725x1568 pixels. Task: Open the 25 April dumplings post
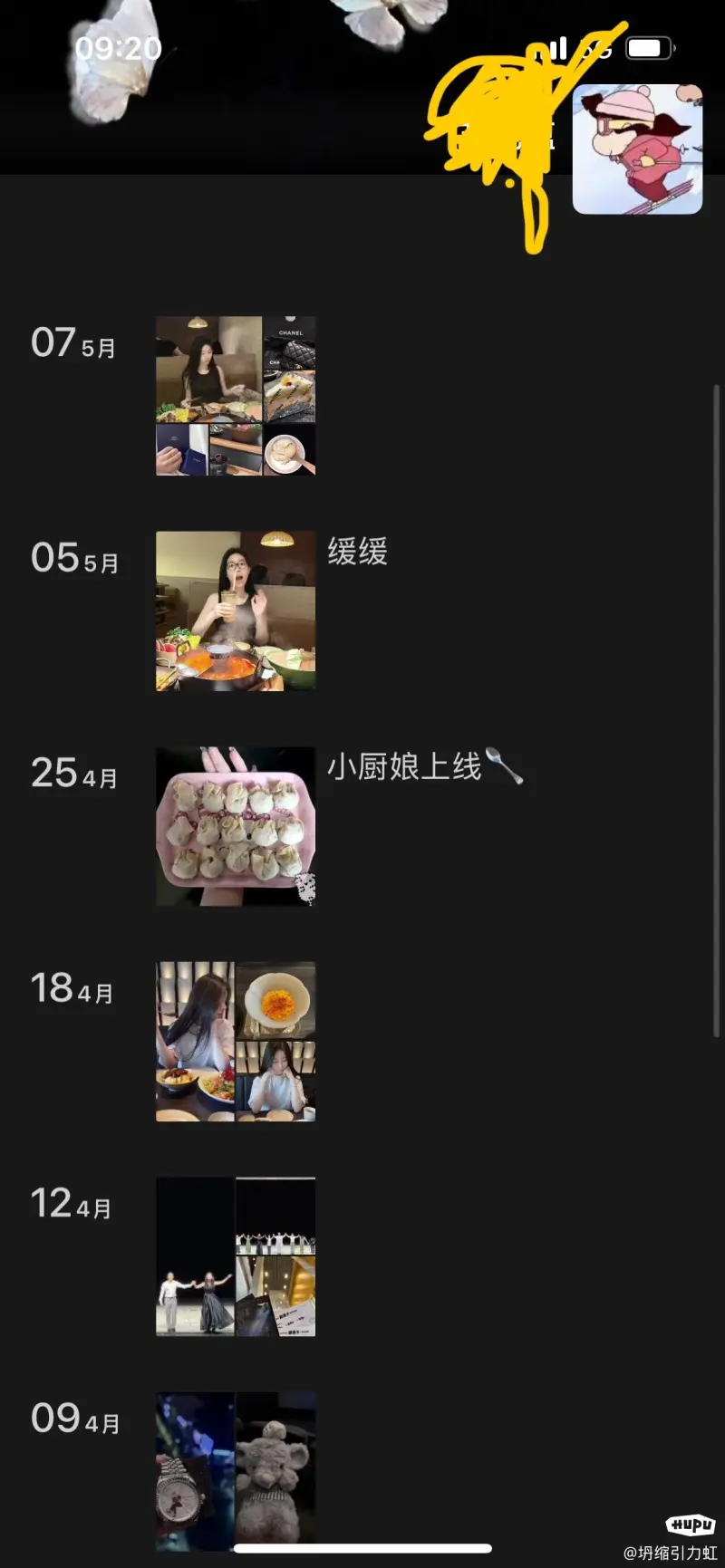tap(236, 826)
